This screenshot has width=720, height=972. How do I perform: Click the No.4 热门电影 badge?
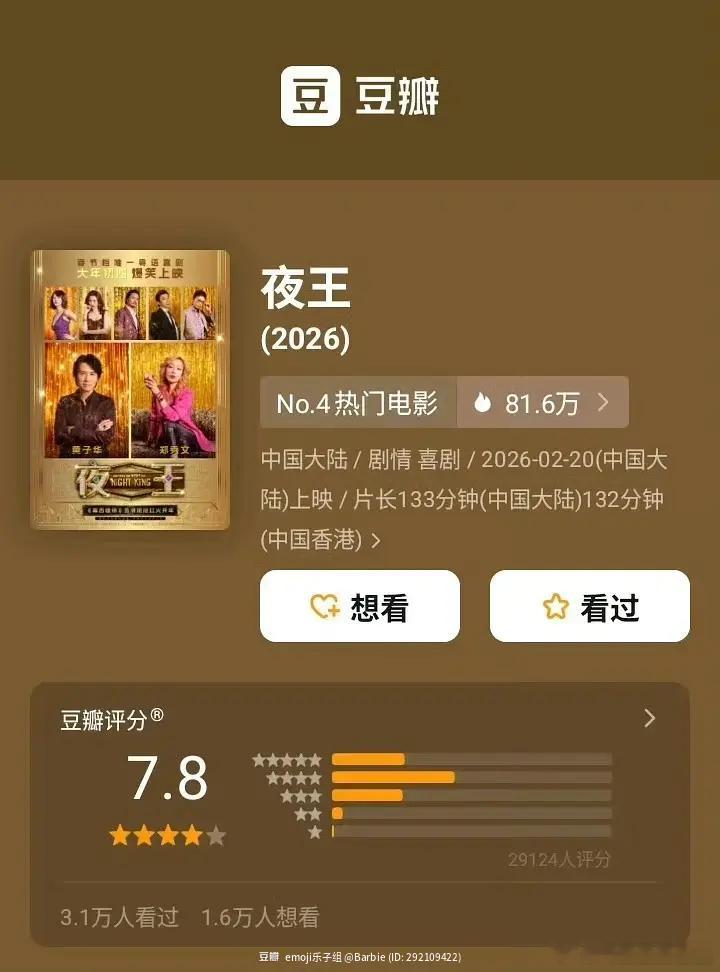[354, 401]
